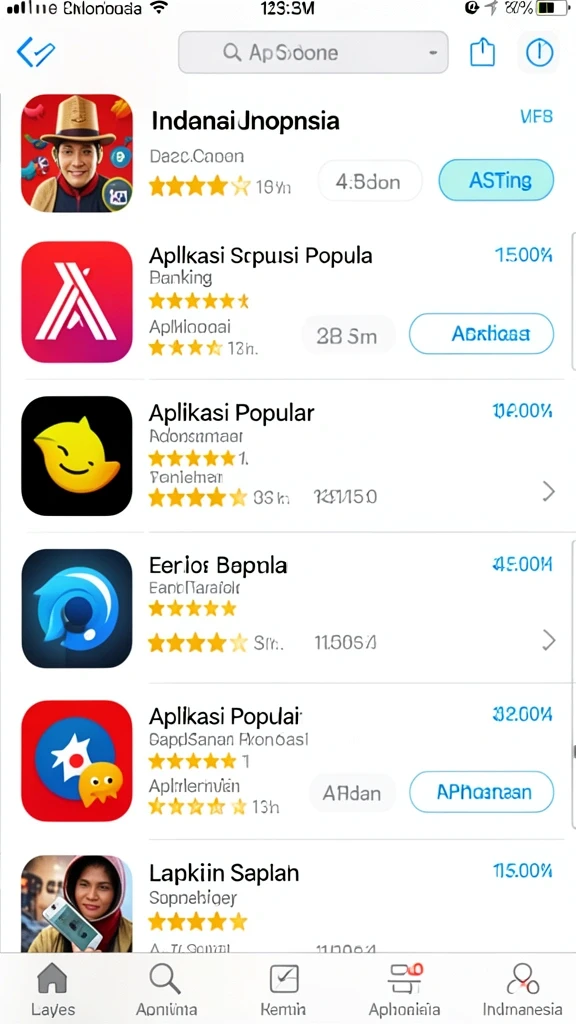Expand the chevron on the Eerior Bepula row
Viewport: 576px width, 1024px height.
[549, 641]
